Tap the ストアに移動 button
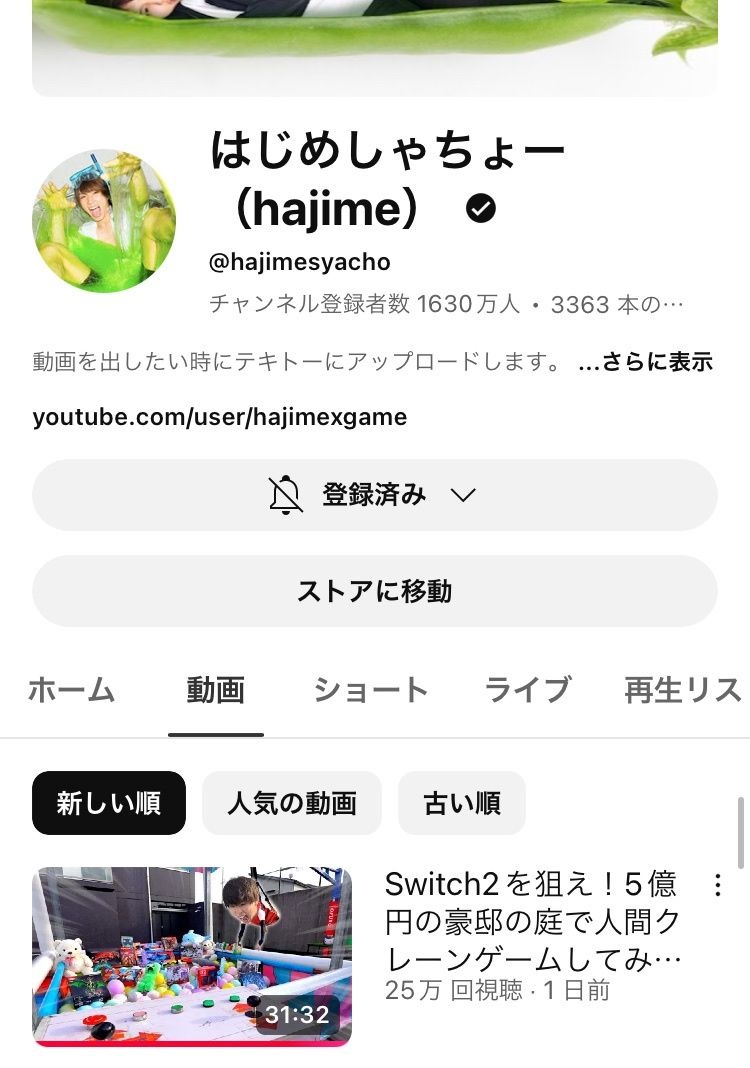The width and height of the screenshot is (750, 1068). pos(374,591)
